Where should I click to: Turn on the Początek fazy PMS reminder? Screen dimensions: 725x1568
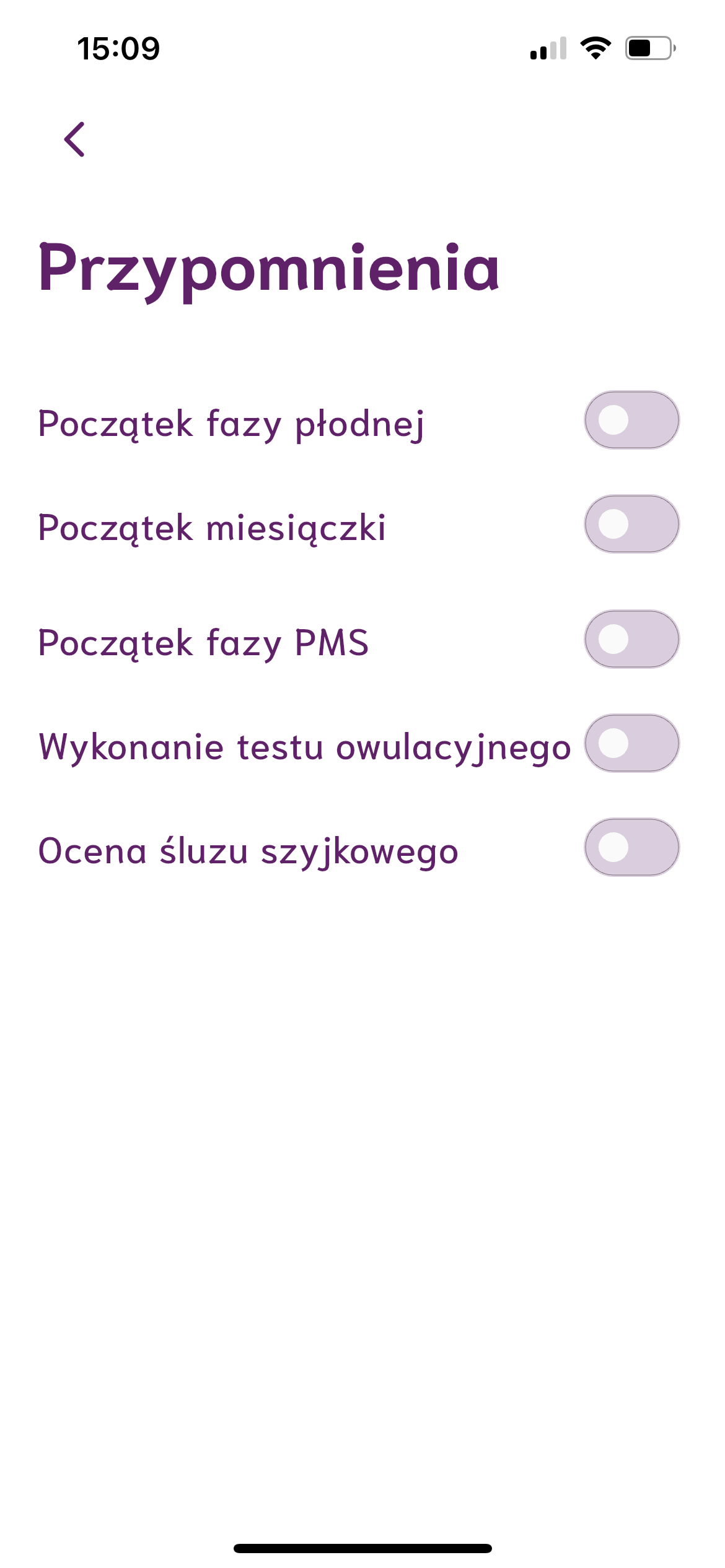click(631, 639)
